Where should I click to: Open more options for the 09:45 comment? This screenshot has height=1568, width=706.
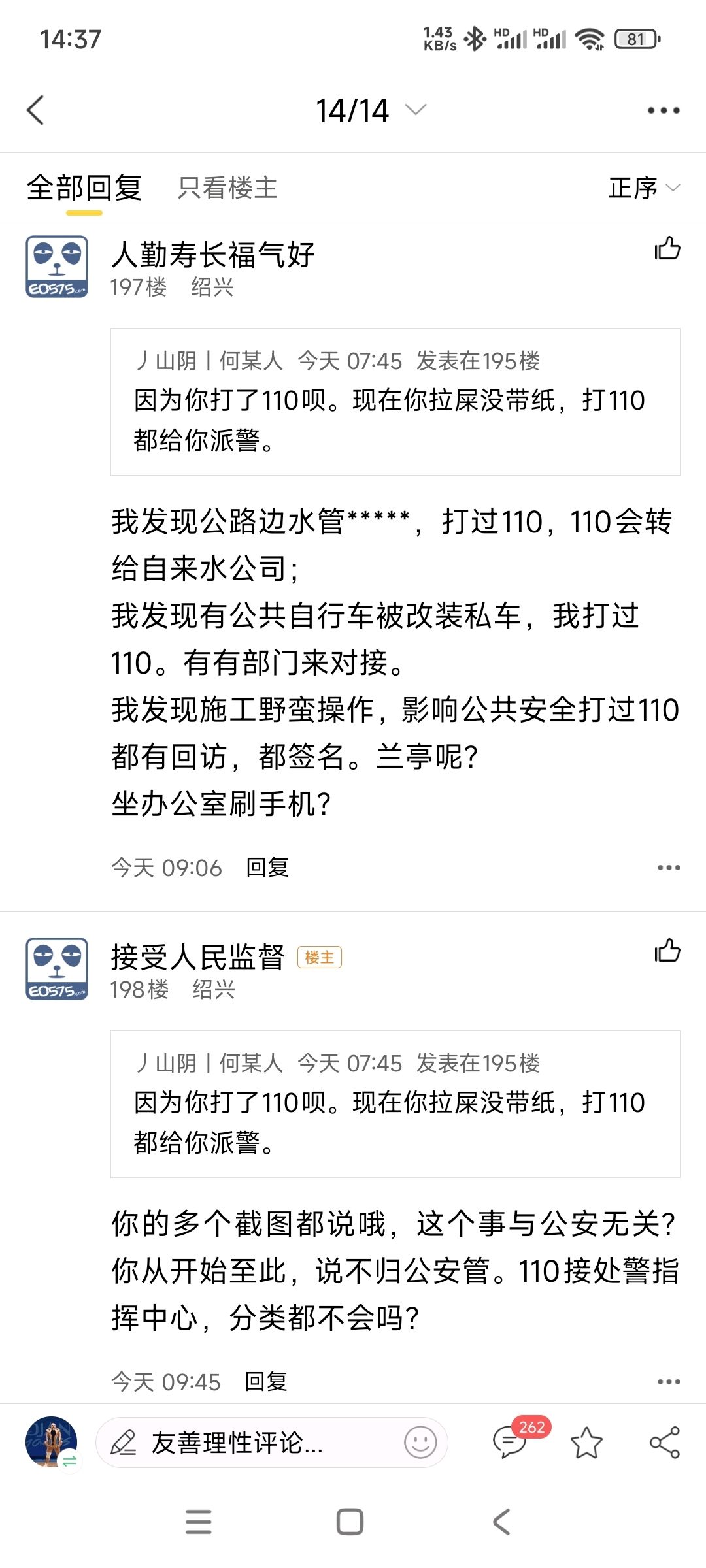[668, 1382]
